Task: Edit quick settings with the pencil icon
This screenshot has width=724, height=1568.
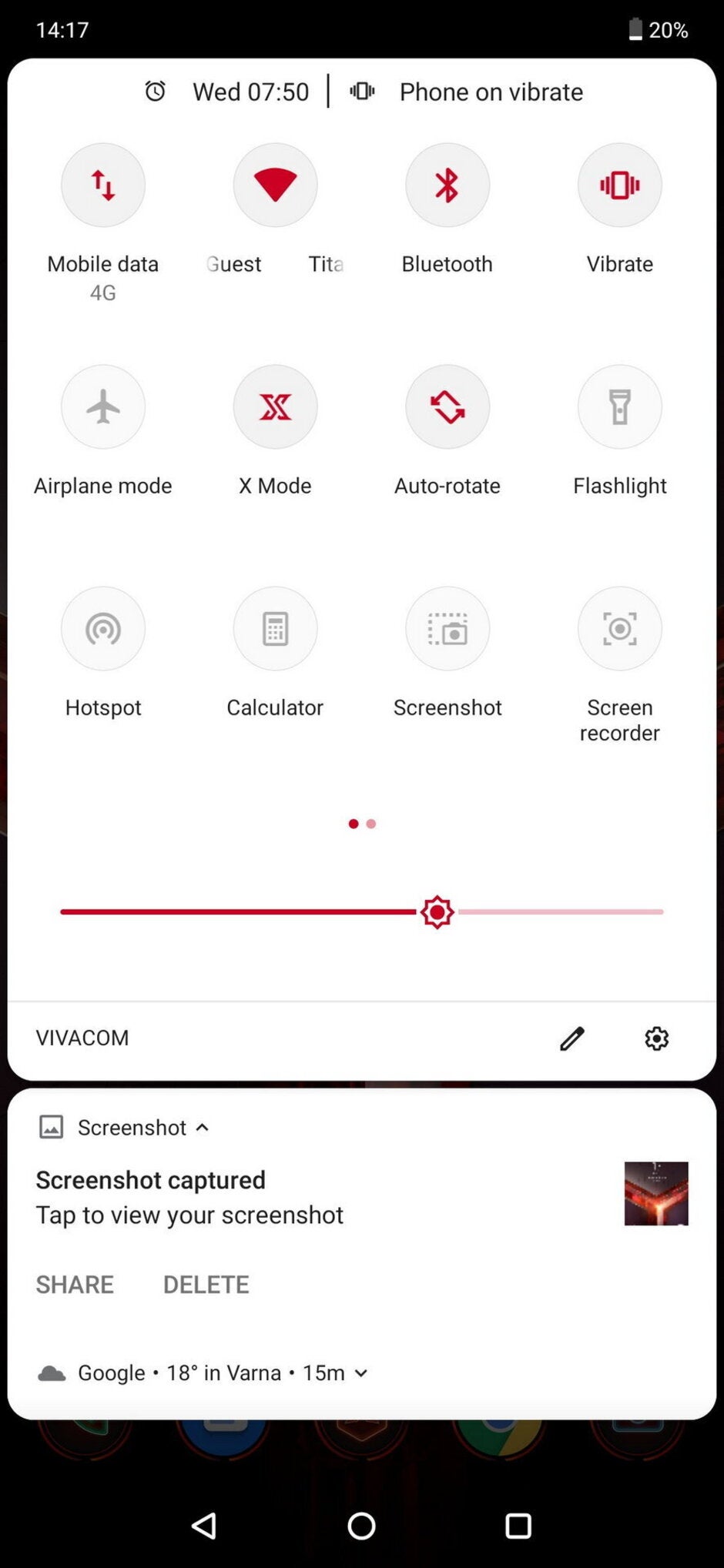Action: (571, 1038)
